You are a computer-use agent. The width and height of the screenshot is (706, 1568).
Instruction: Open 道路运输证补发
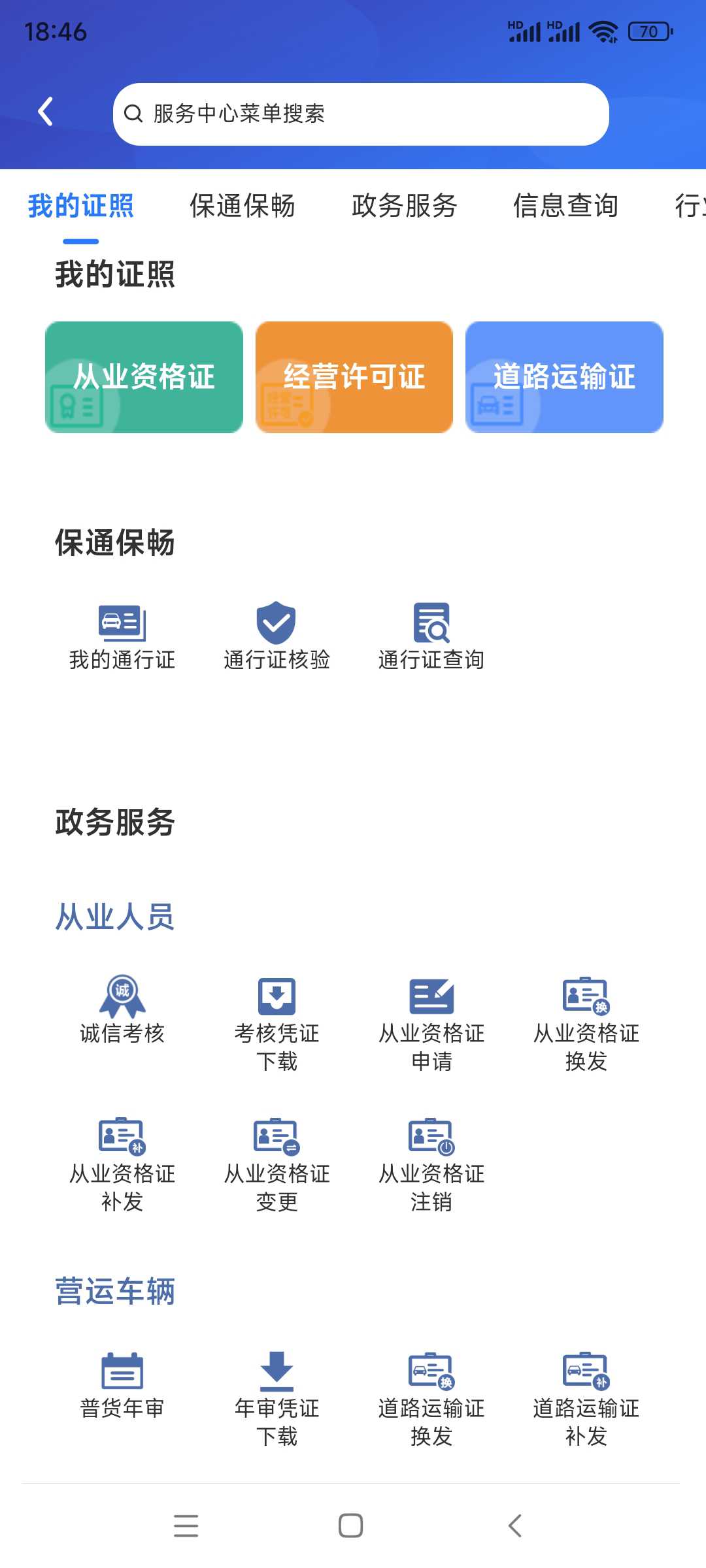point(586,1399)
